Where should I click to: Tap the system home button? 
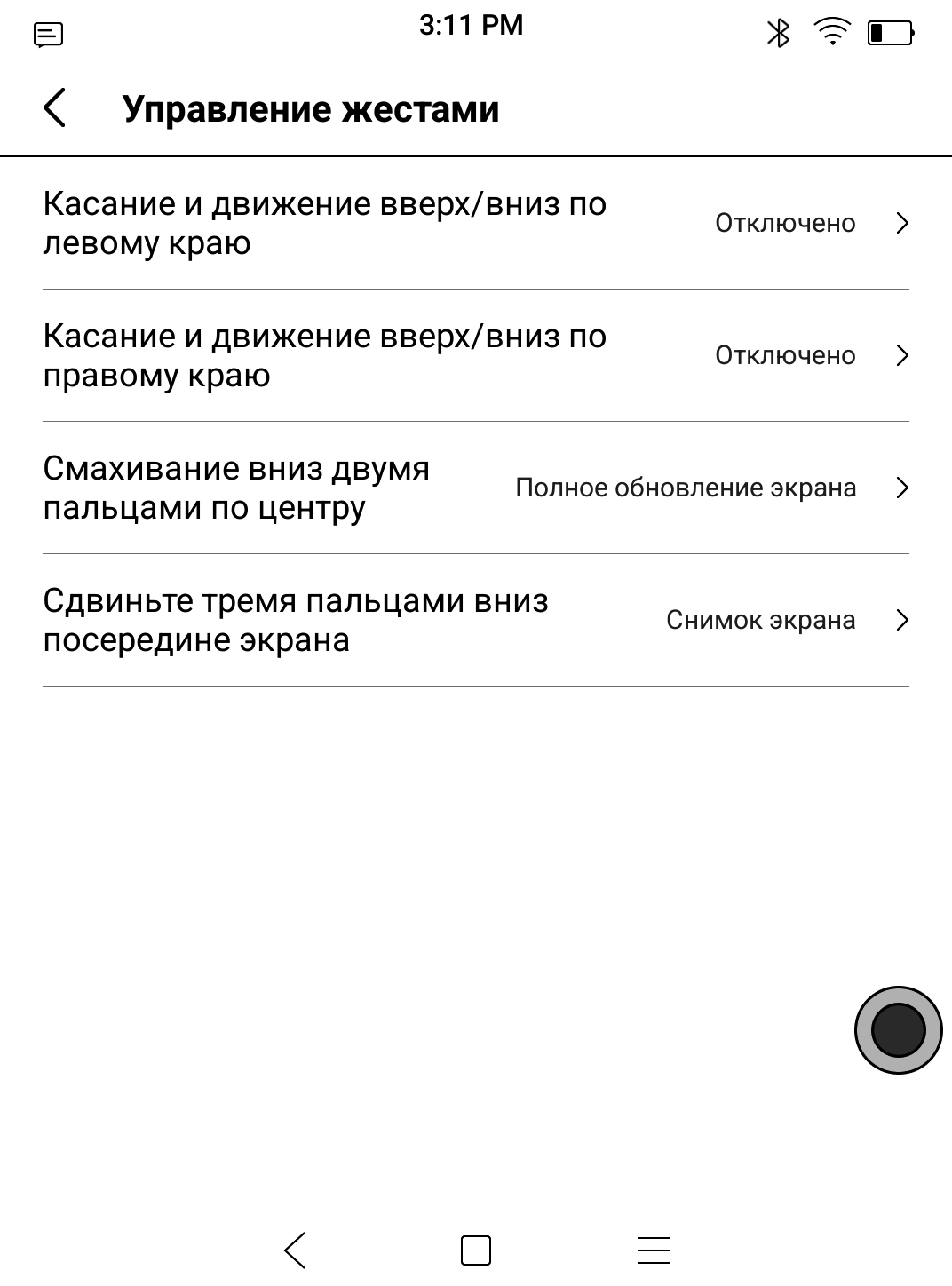[476, 1250]
